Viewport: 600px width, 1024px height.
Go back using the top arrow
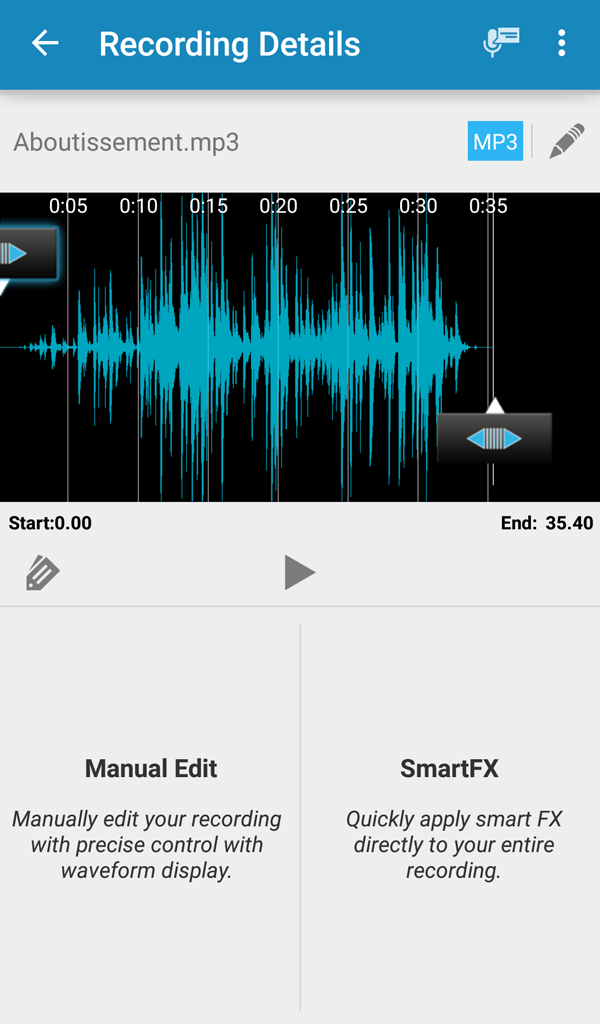coord(45,44)
